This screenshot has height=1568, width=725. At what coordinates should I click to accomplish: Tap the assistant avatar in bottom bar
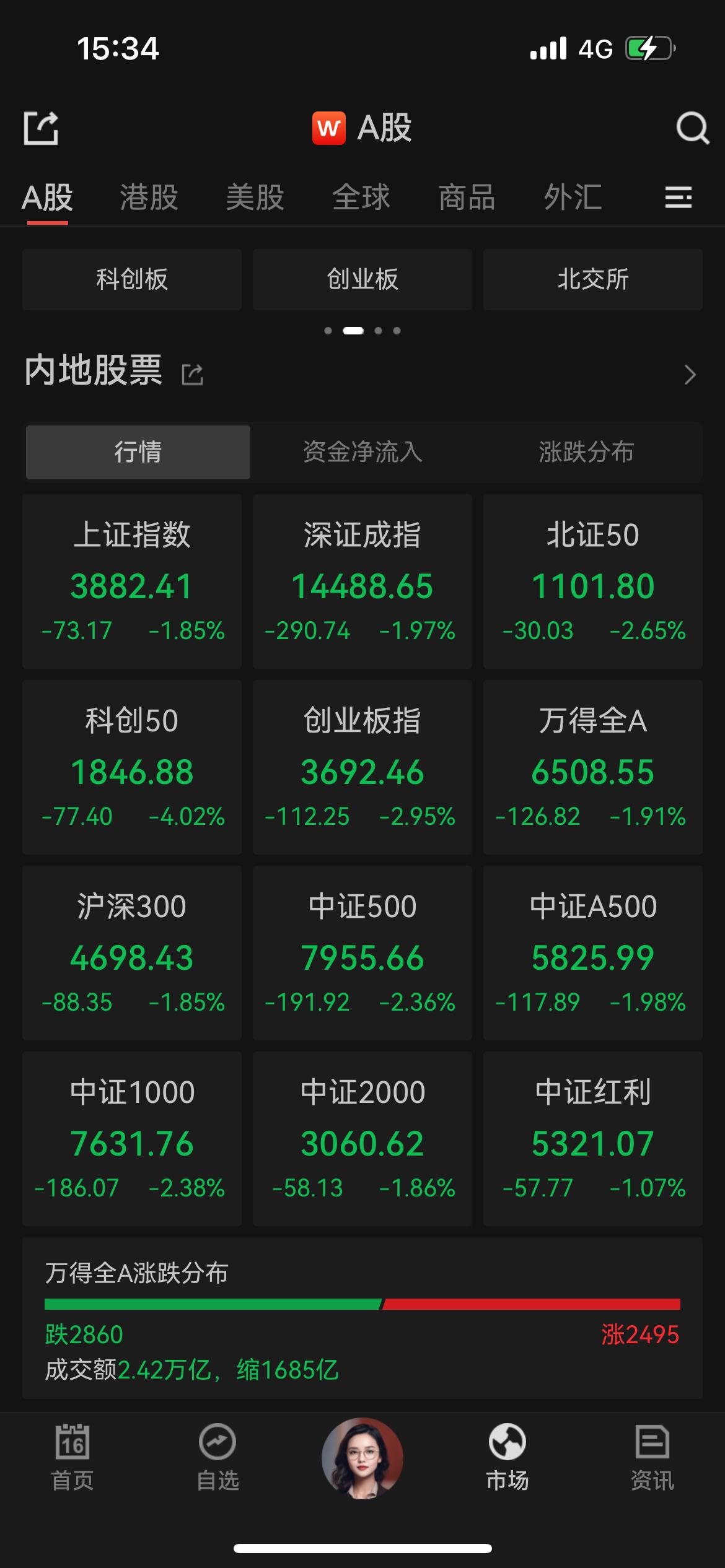point(362,1458)
